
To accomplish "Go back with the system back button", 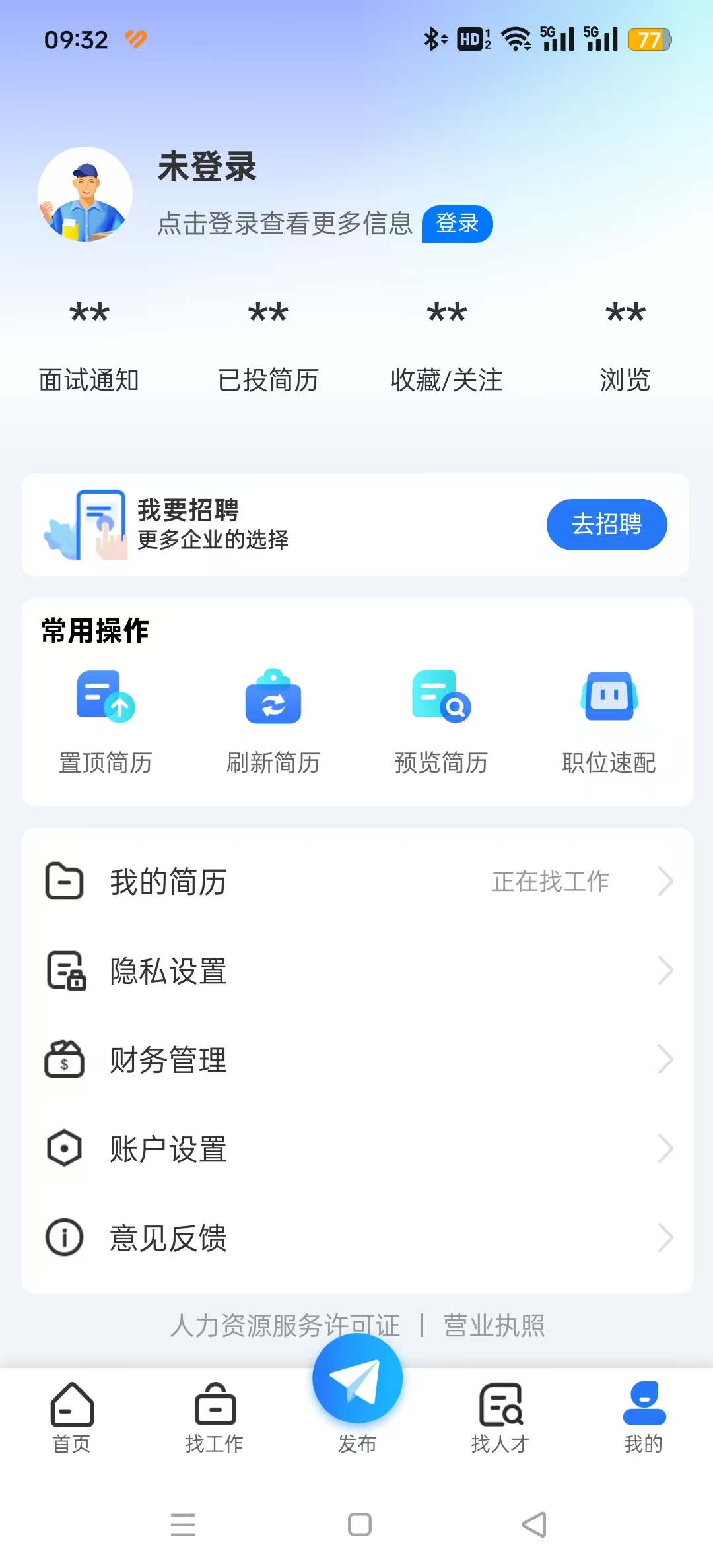I will pos(534,1524).
